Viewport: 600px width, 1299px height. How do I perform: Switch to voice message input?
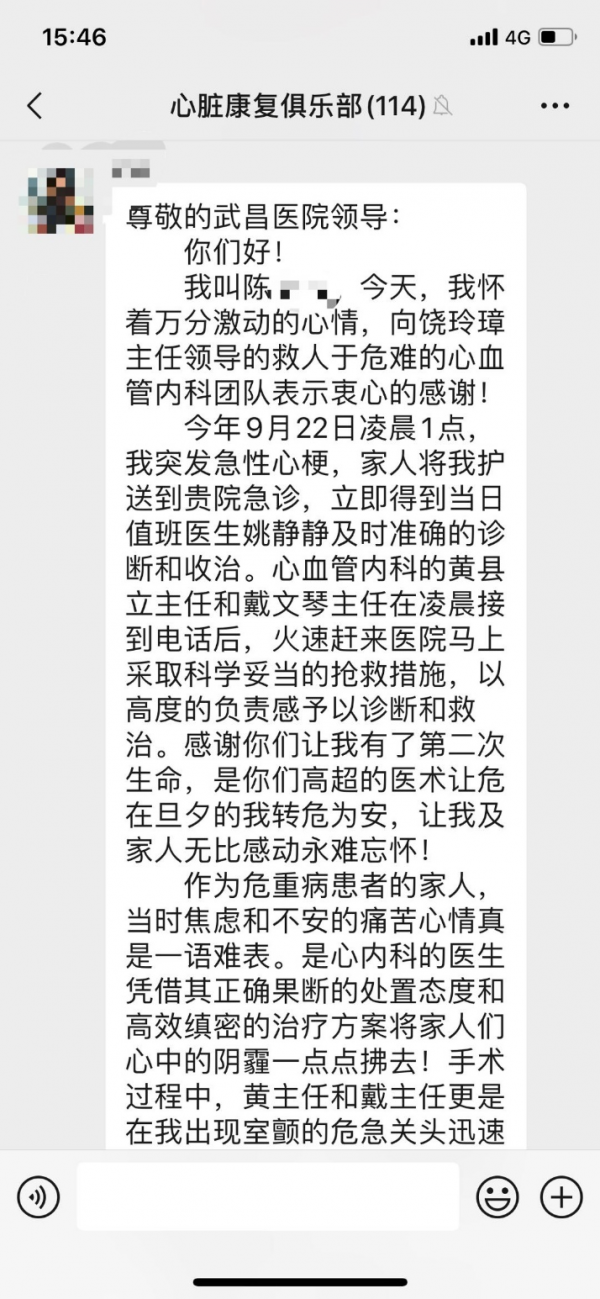click(x=38, y=1196)
